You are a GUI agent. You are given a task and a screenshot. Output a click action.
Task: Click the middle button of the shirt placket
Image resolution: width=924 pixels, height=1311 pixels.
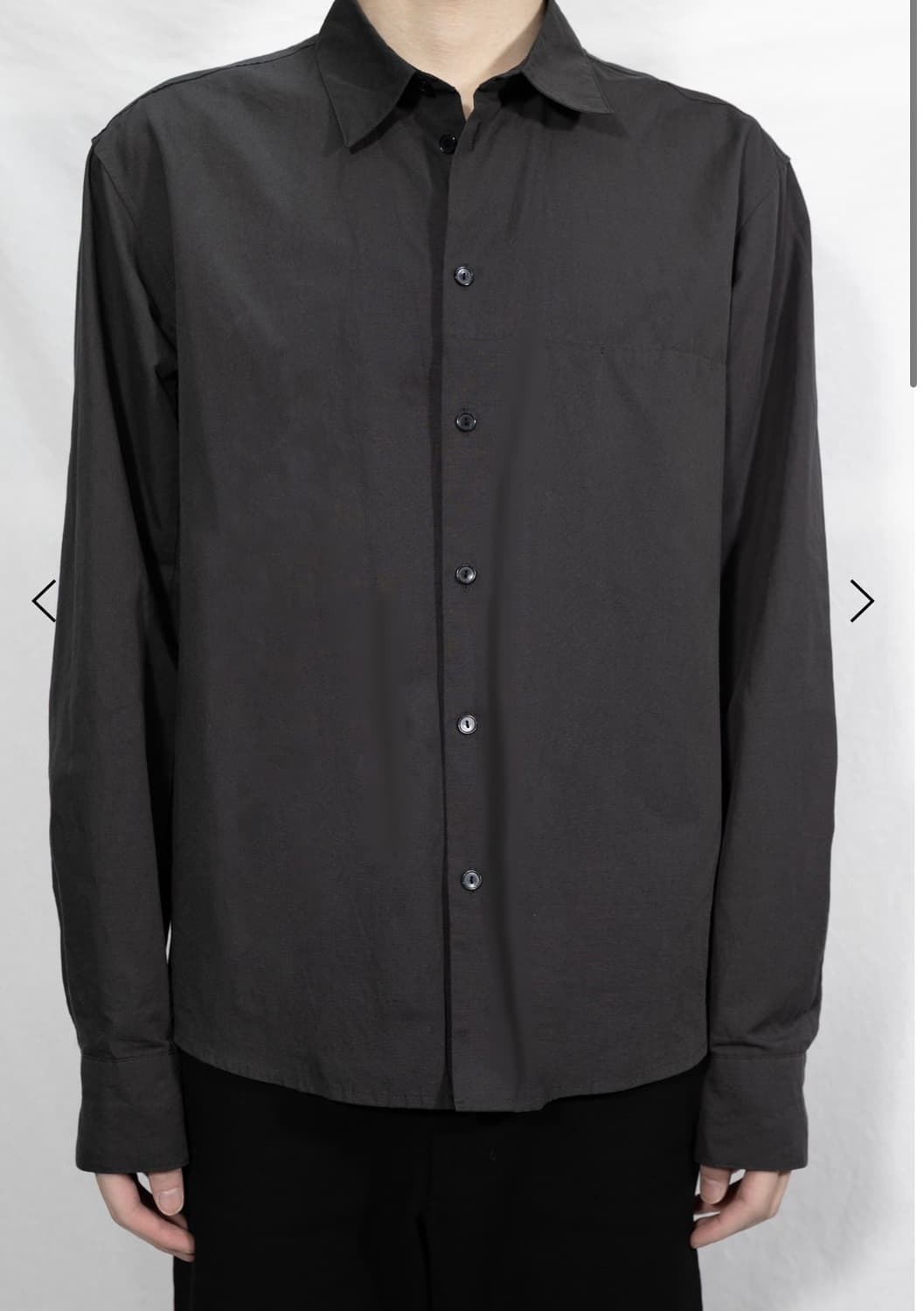(466, 574)
